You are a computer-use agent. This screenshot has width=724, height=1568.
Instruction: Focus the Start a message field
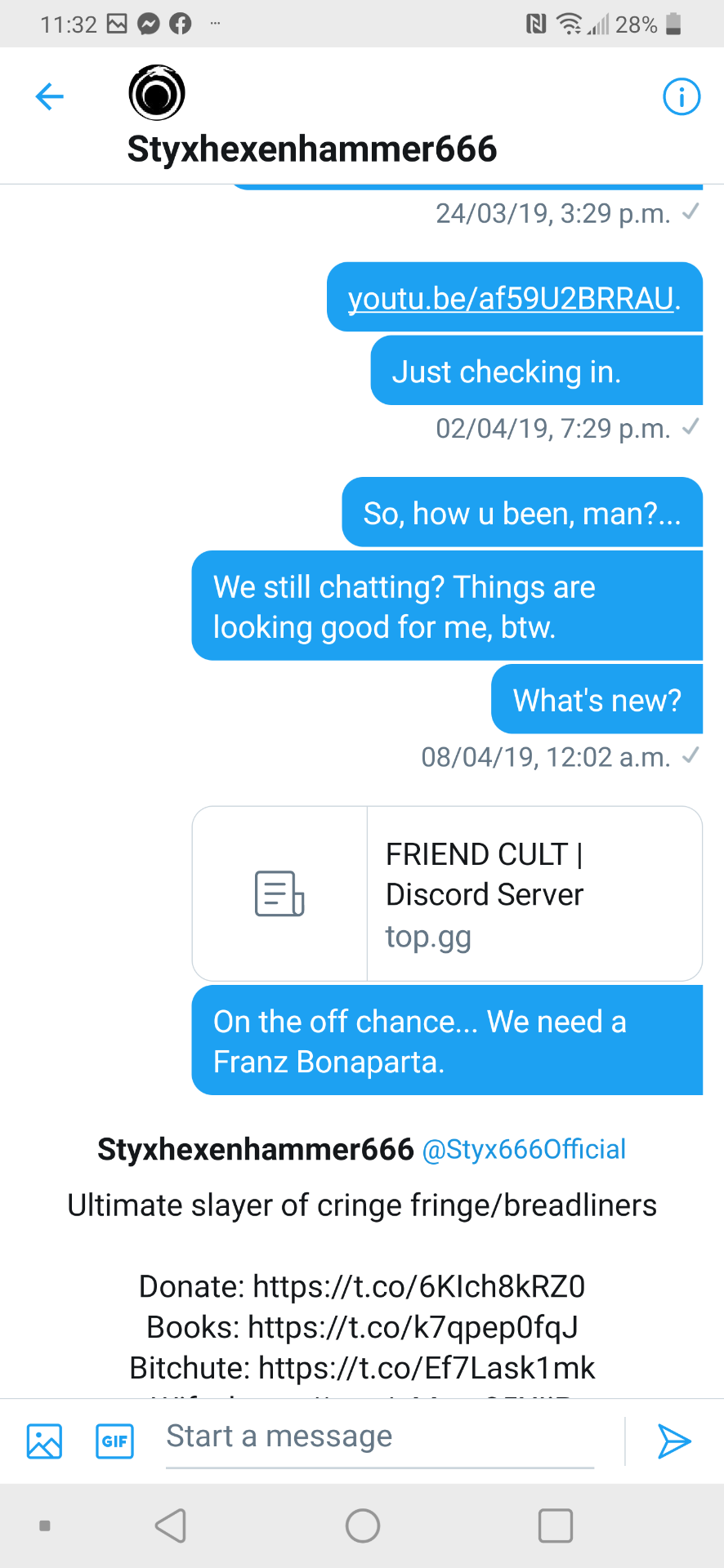click(379, 1437)
